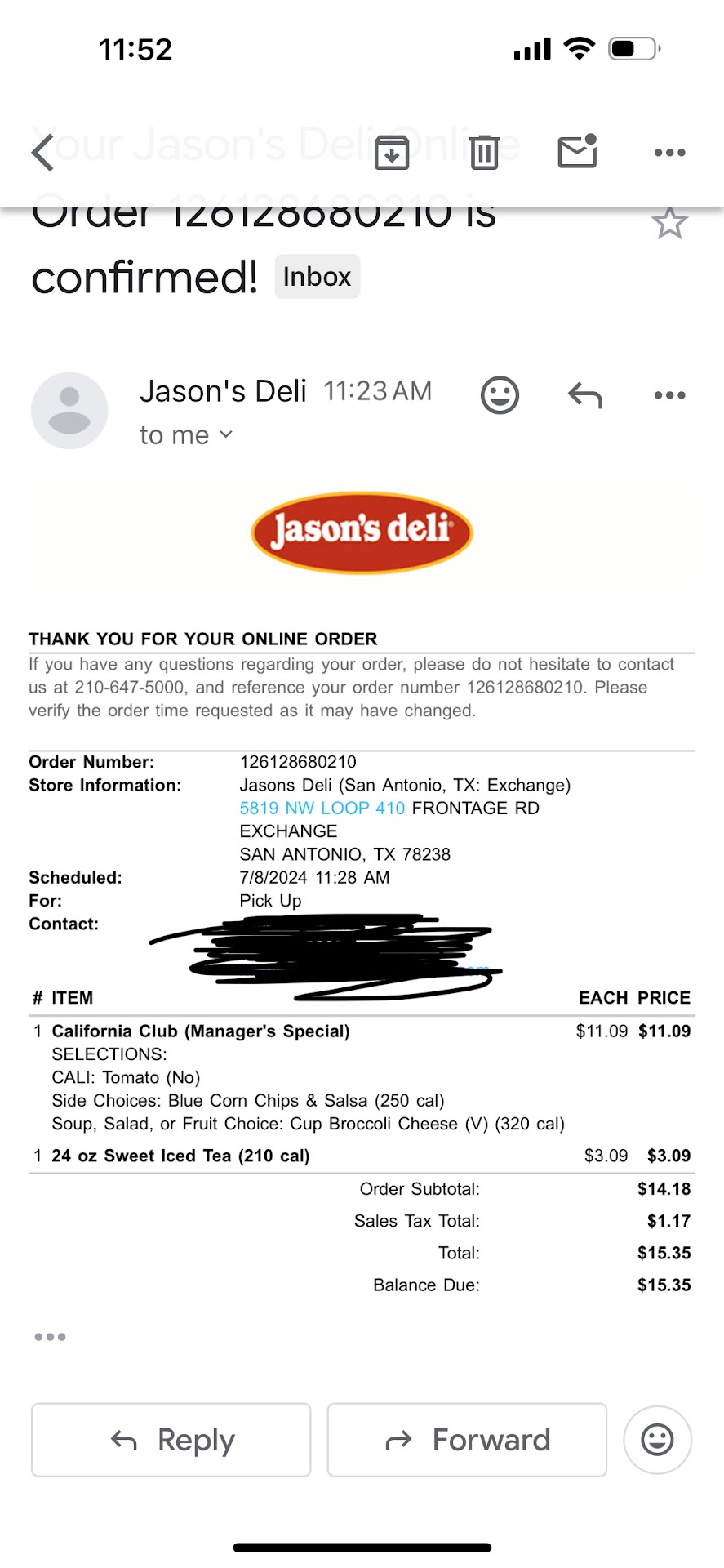Open the top toolbar overflow menu
724x1568 pixels.
pos(669,153)
